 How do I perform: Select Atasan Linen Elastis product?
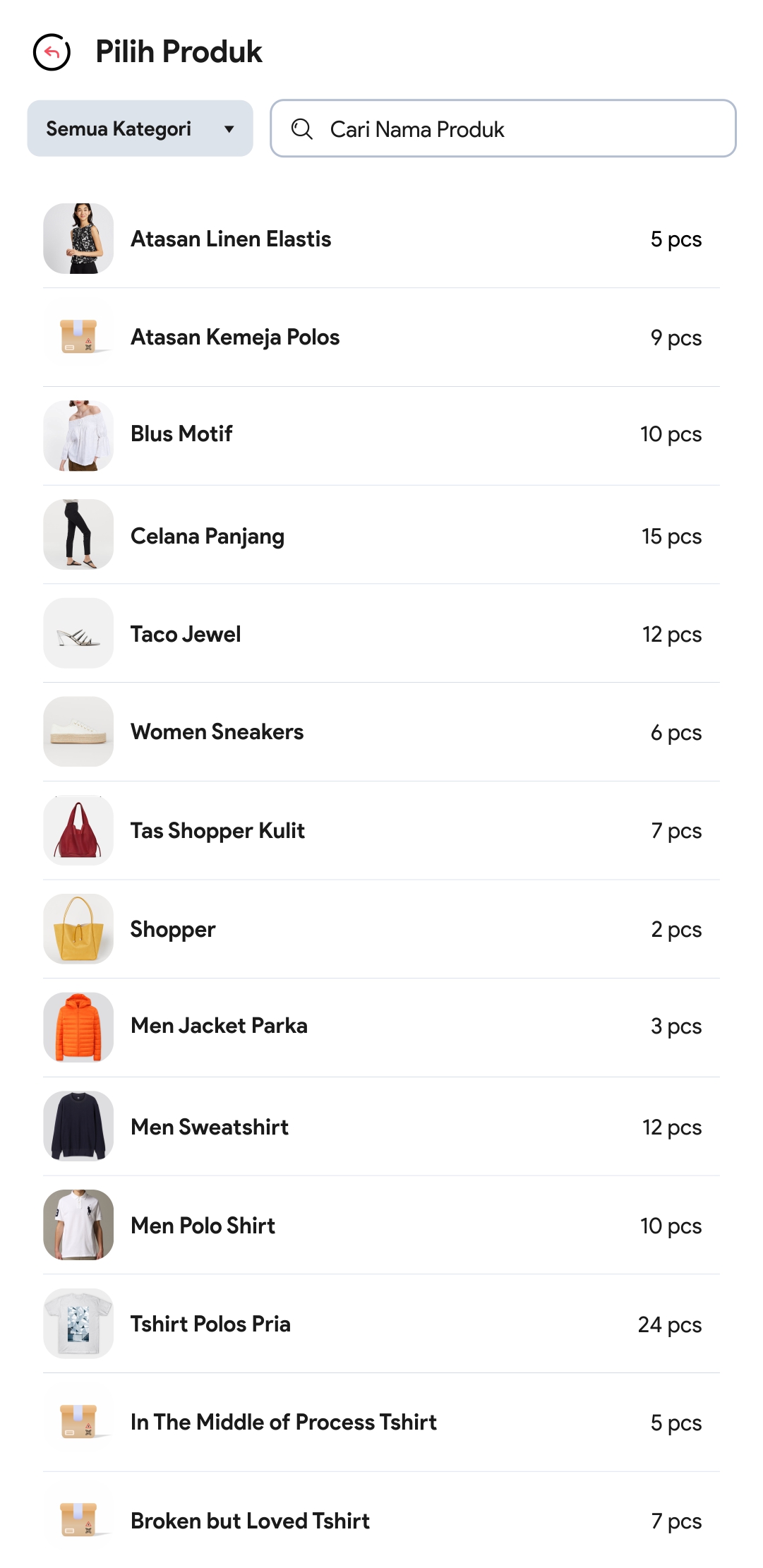click(x=381, y=239)
